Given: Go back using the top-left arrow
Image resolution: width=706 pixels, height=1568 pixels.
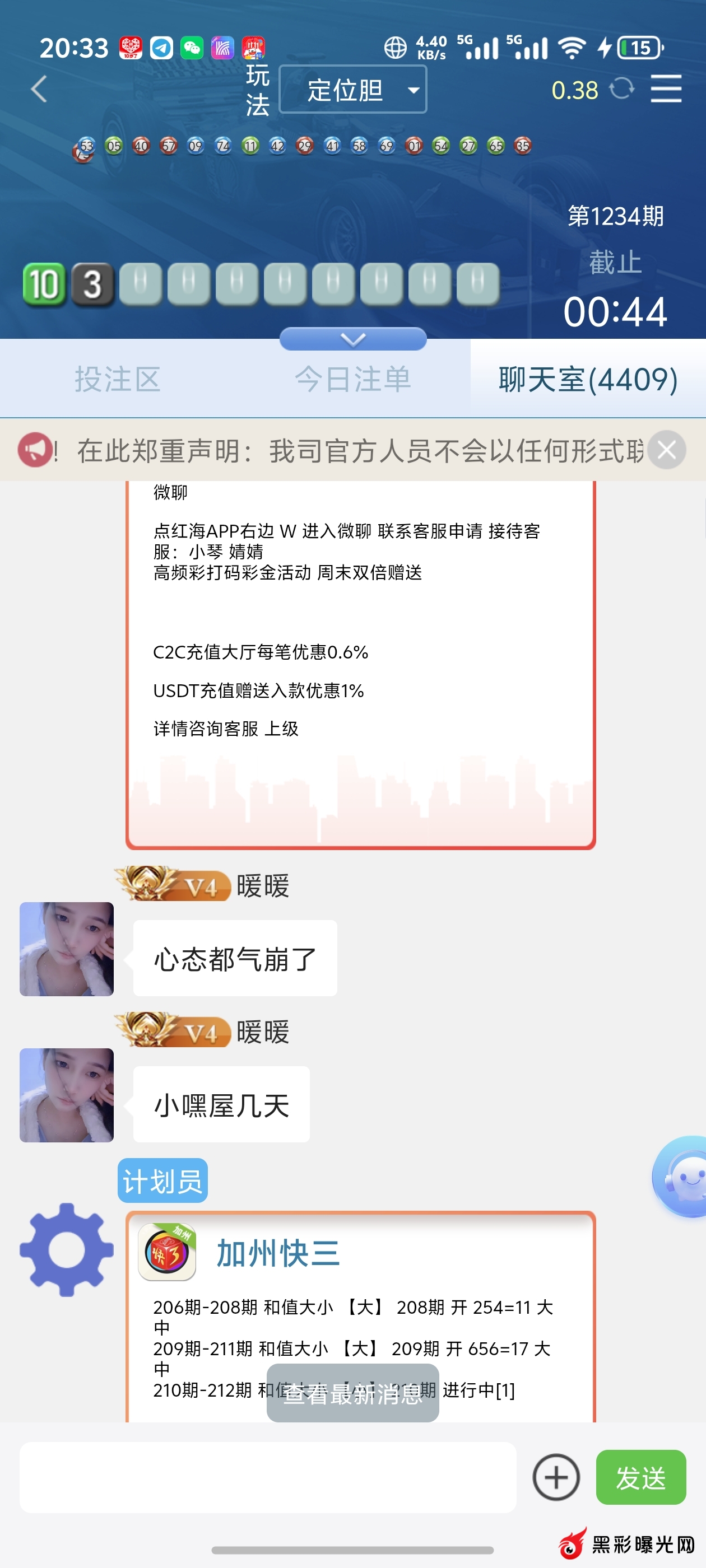Looking at the screenshot, I should (39, 90).
